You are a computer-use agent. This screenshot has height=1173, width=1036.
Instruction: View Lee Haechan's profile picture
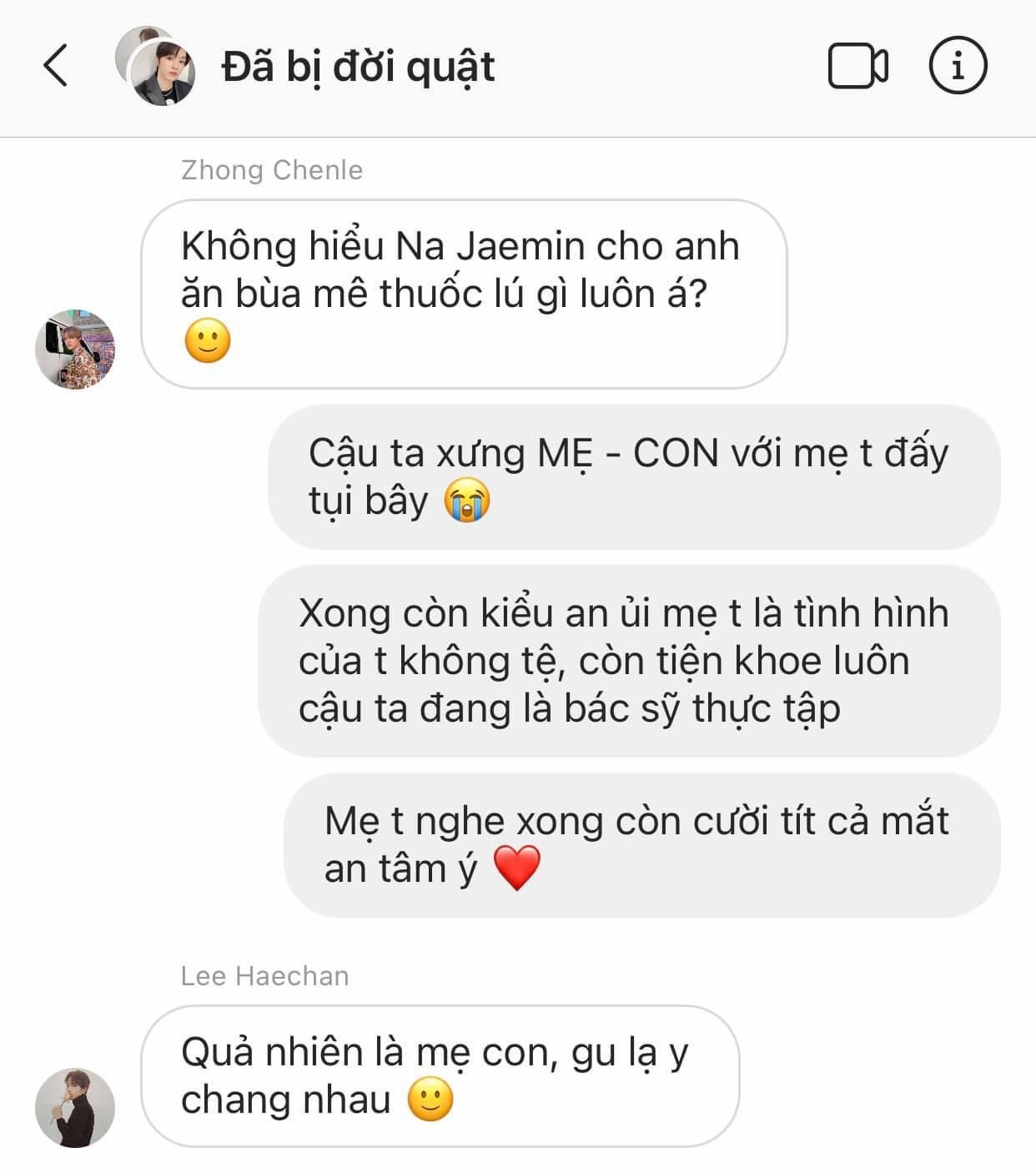click(75, 1107)
